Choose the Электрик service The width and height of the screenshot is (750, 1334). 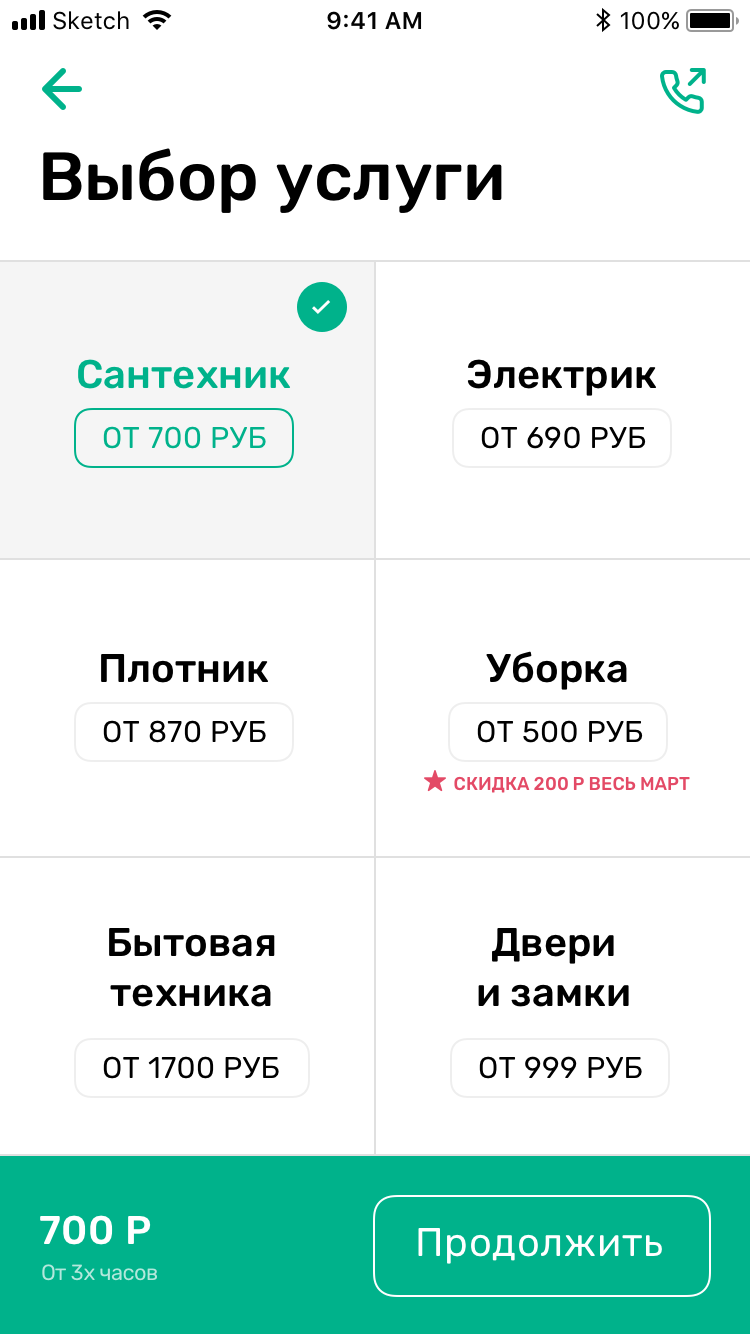[562, 410]
